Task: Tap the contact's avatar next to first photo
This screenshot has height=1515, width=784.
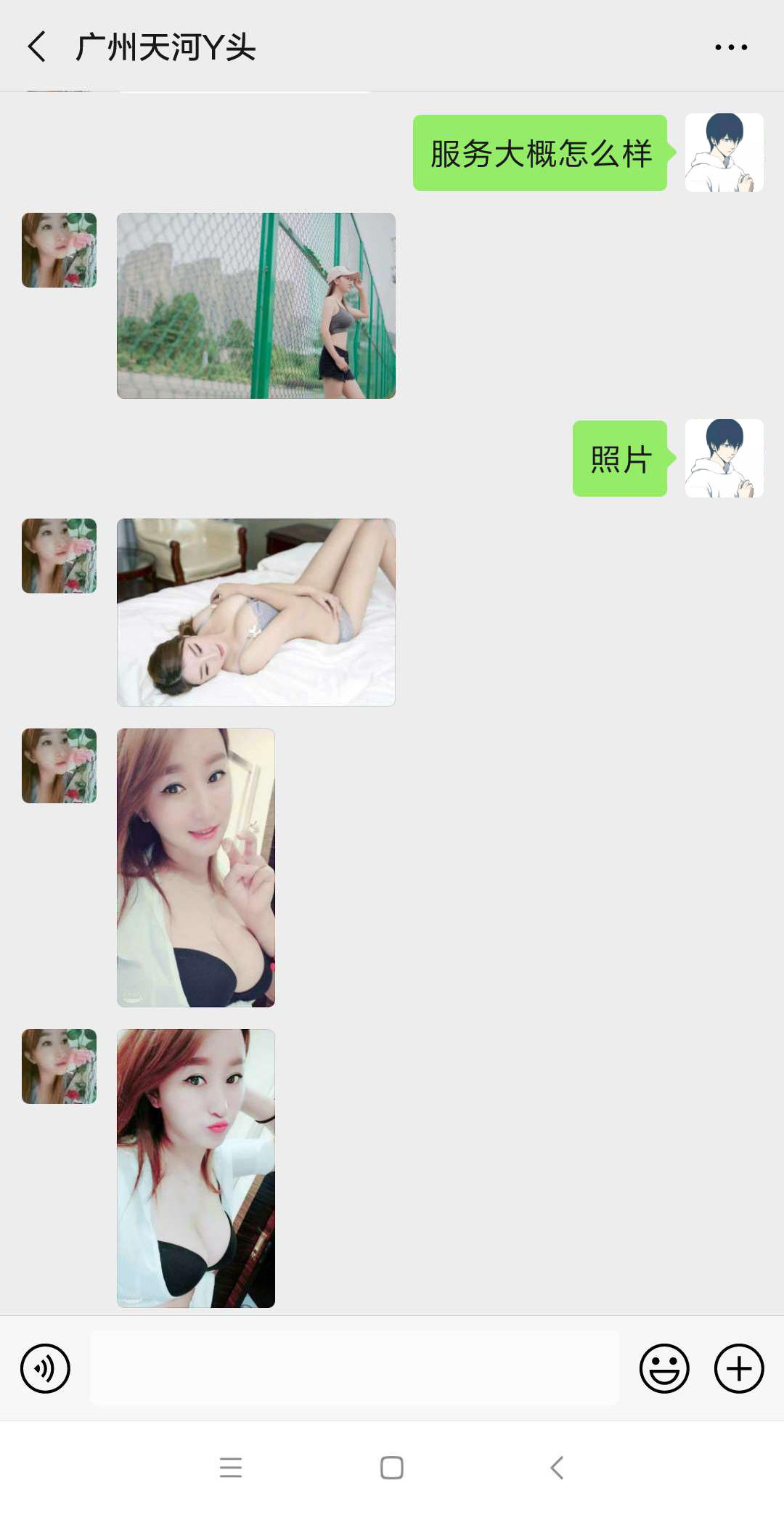Action: [58, 249]
